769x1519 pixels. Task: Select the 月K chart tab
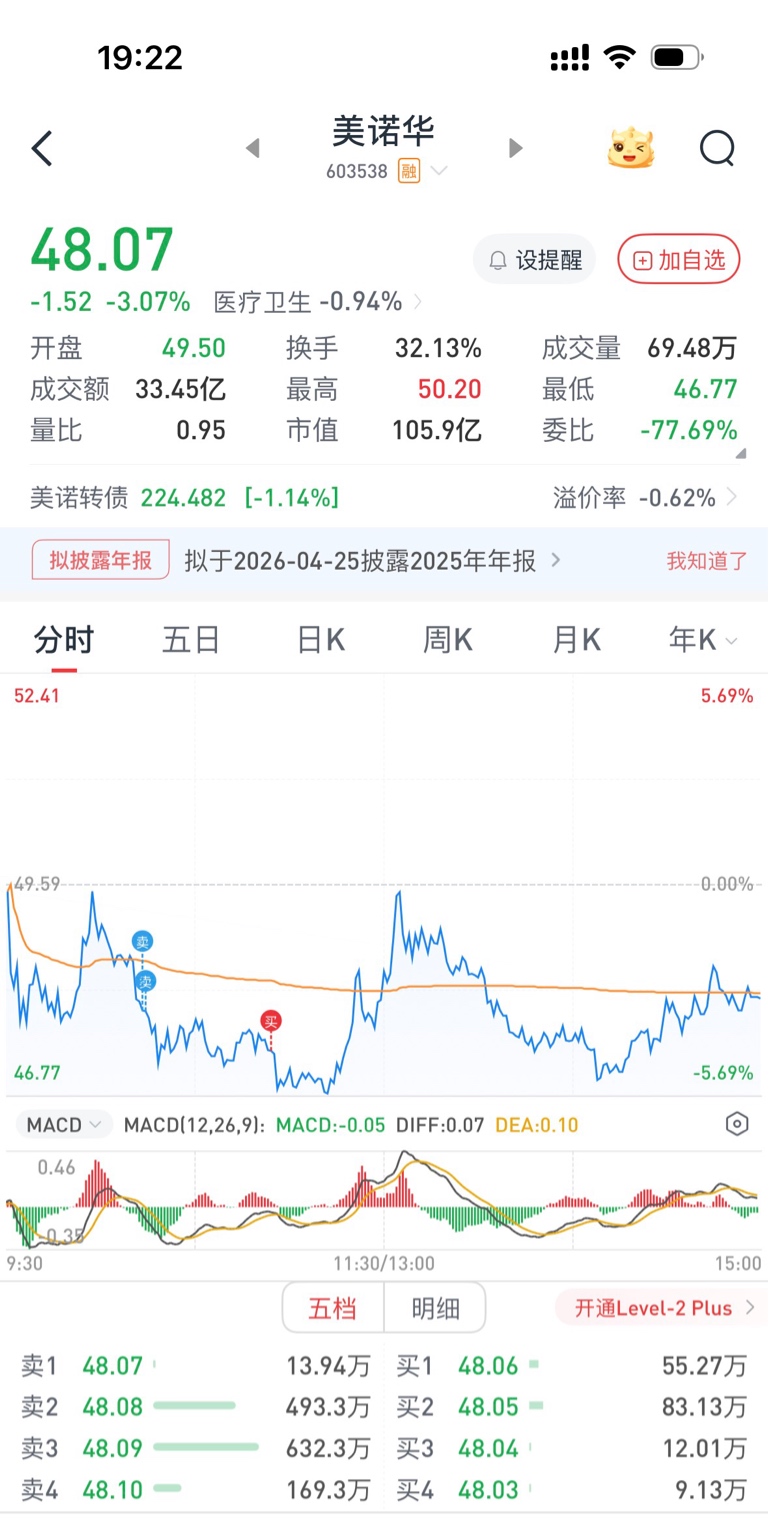coord(577,640)
